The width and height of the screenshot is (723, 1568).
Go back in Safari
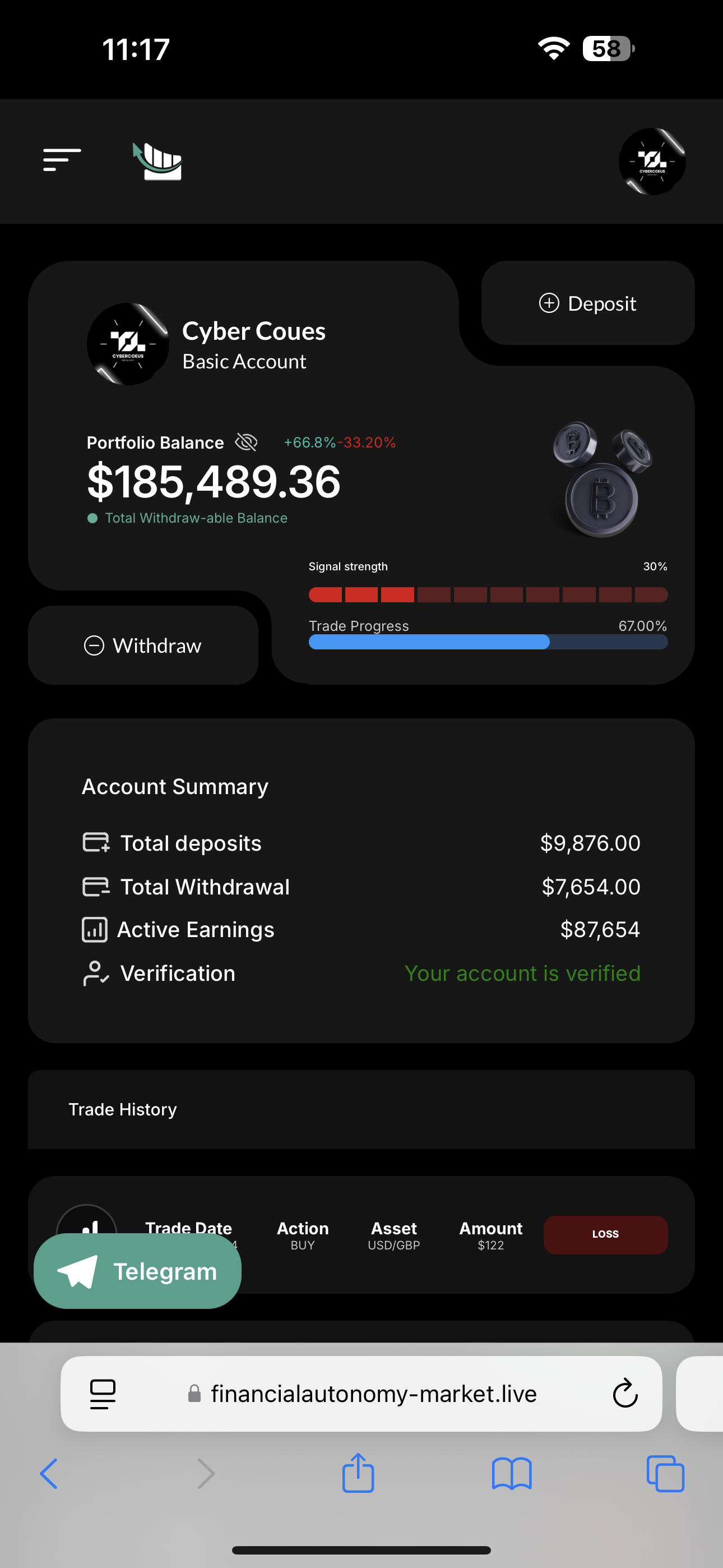point(49,1474)
